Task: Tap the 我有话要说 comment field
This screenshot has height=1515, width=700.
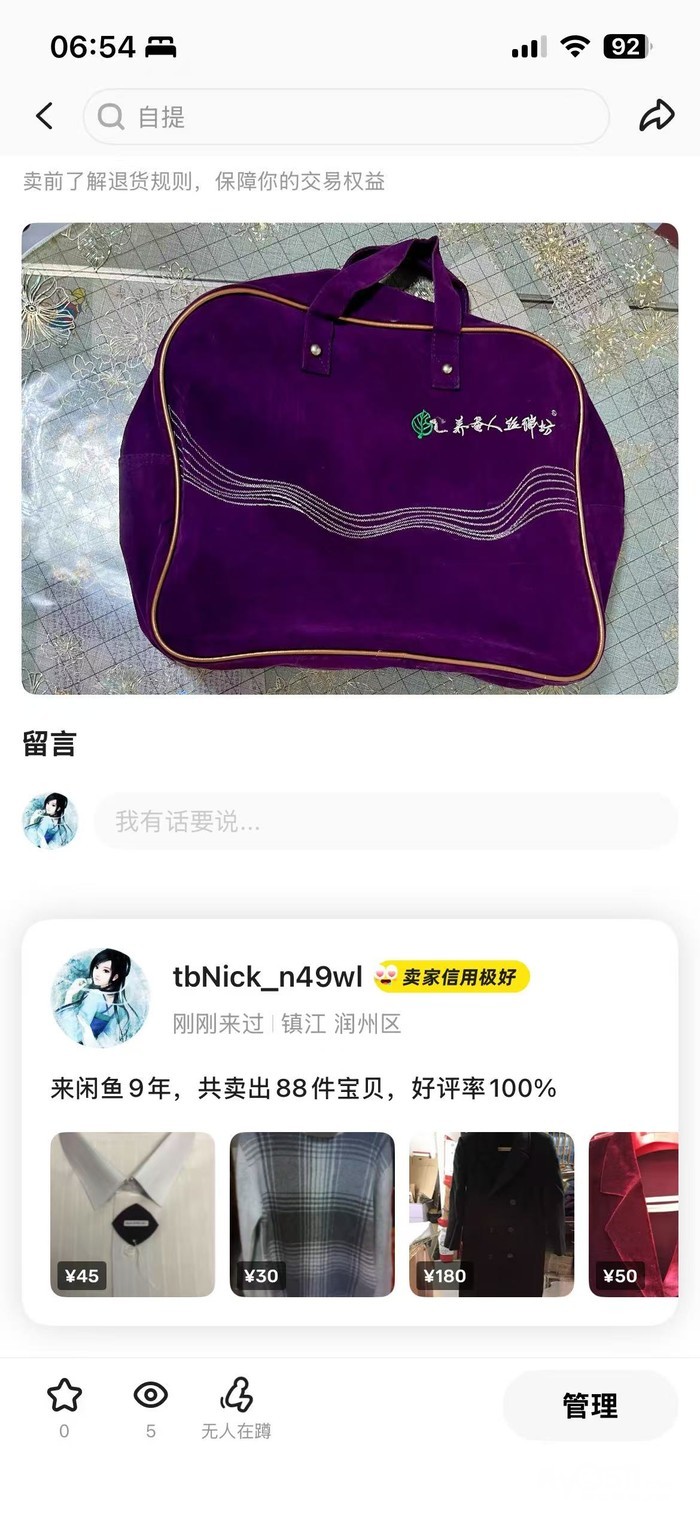Action: 385,821
